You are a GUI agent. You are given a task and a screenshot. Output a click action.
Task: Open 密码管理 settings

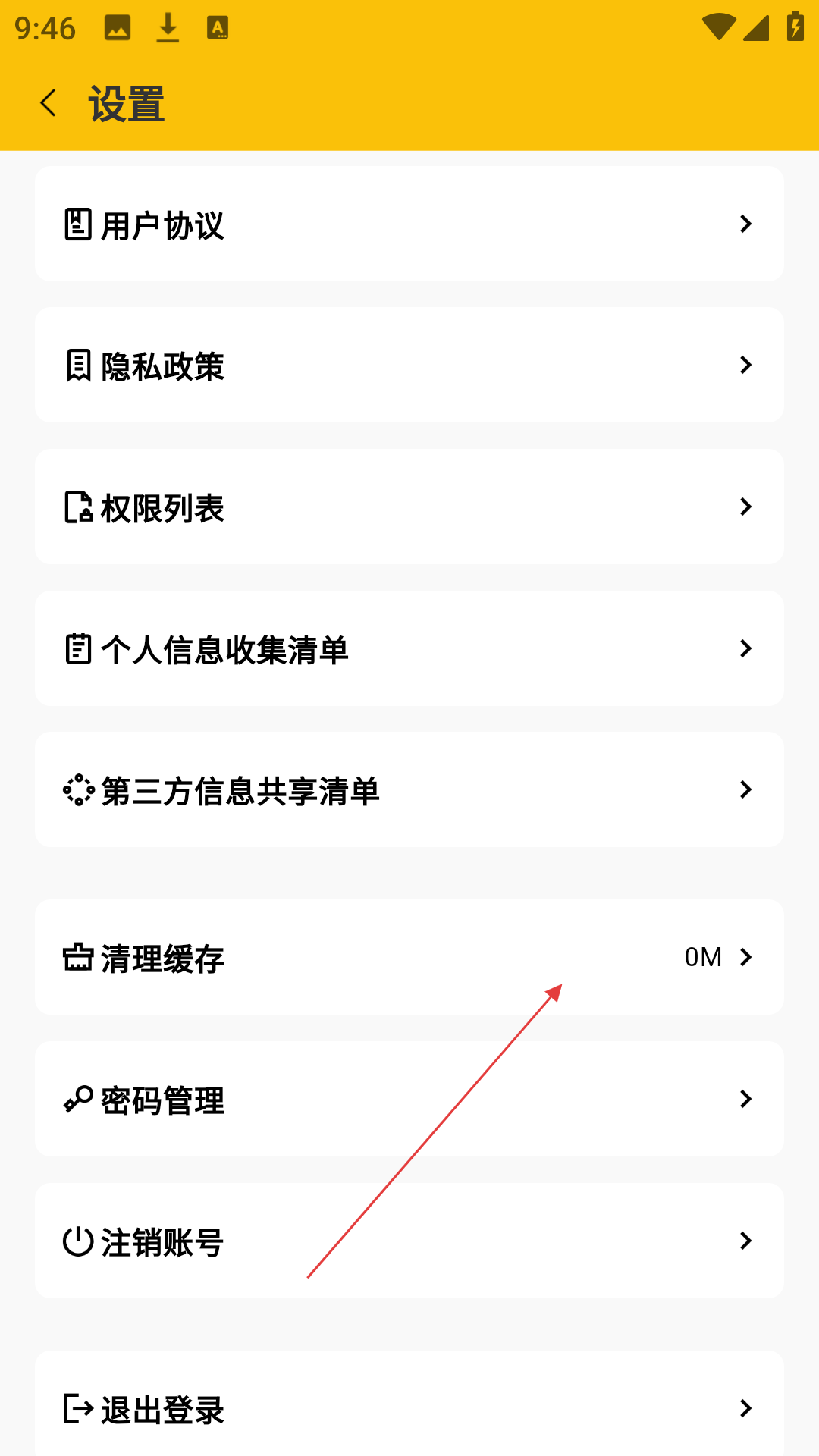(x=409, y=1099)
